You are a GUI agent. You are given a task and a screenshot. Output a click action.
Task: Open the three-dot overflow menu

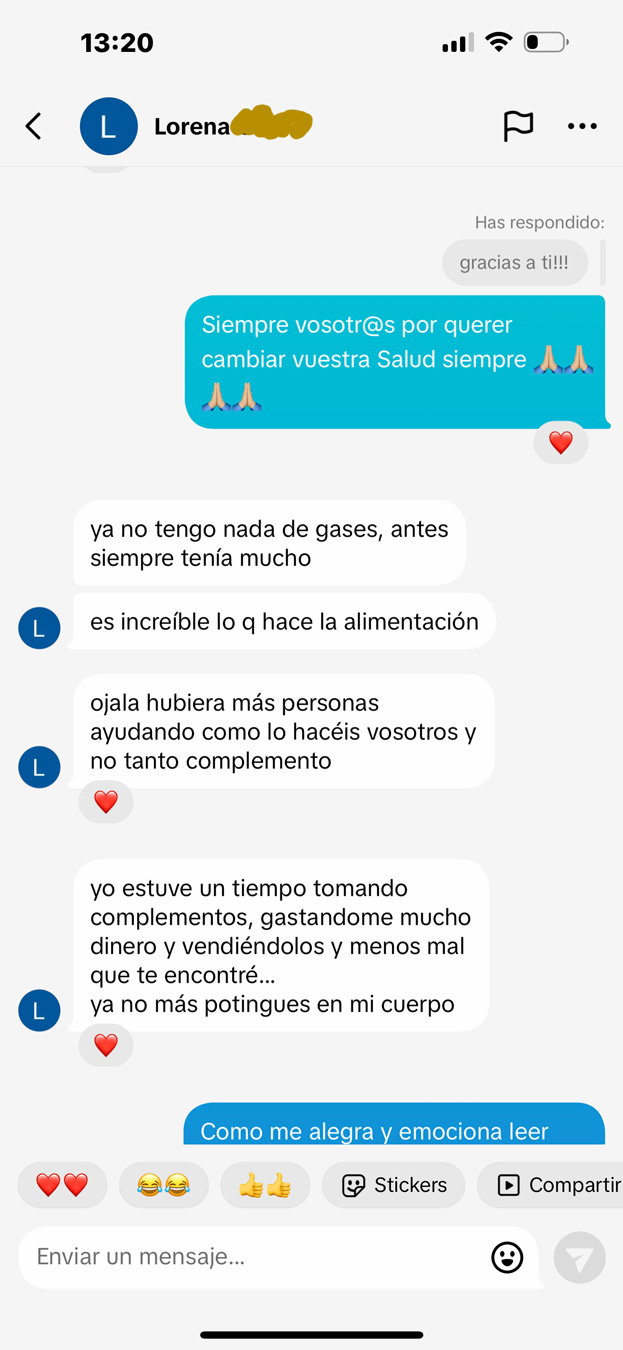(582, 126)
